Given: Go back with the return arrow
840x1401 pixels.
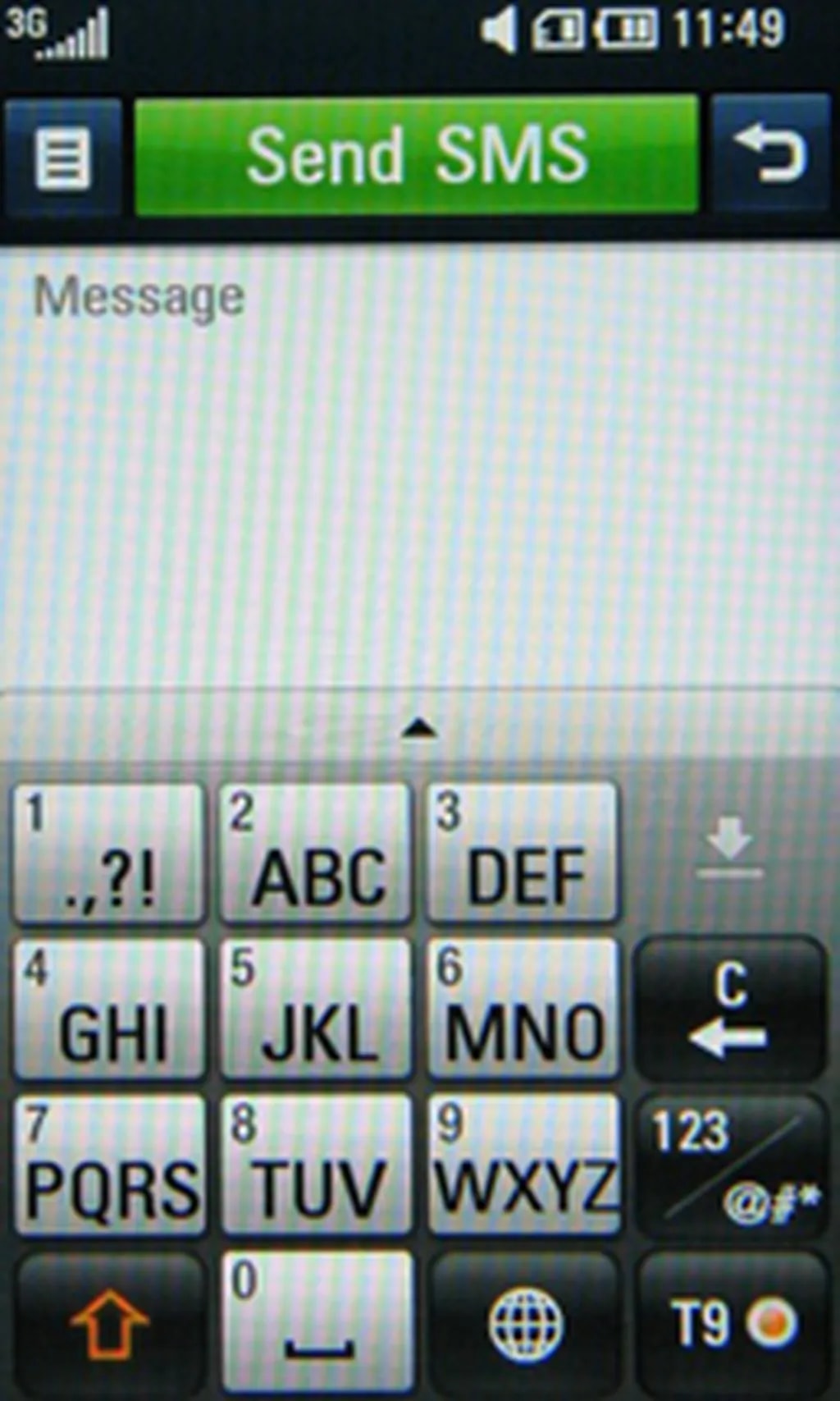Looking at the screenshot, I should [769, 154].
